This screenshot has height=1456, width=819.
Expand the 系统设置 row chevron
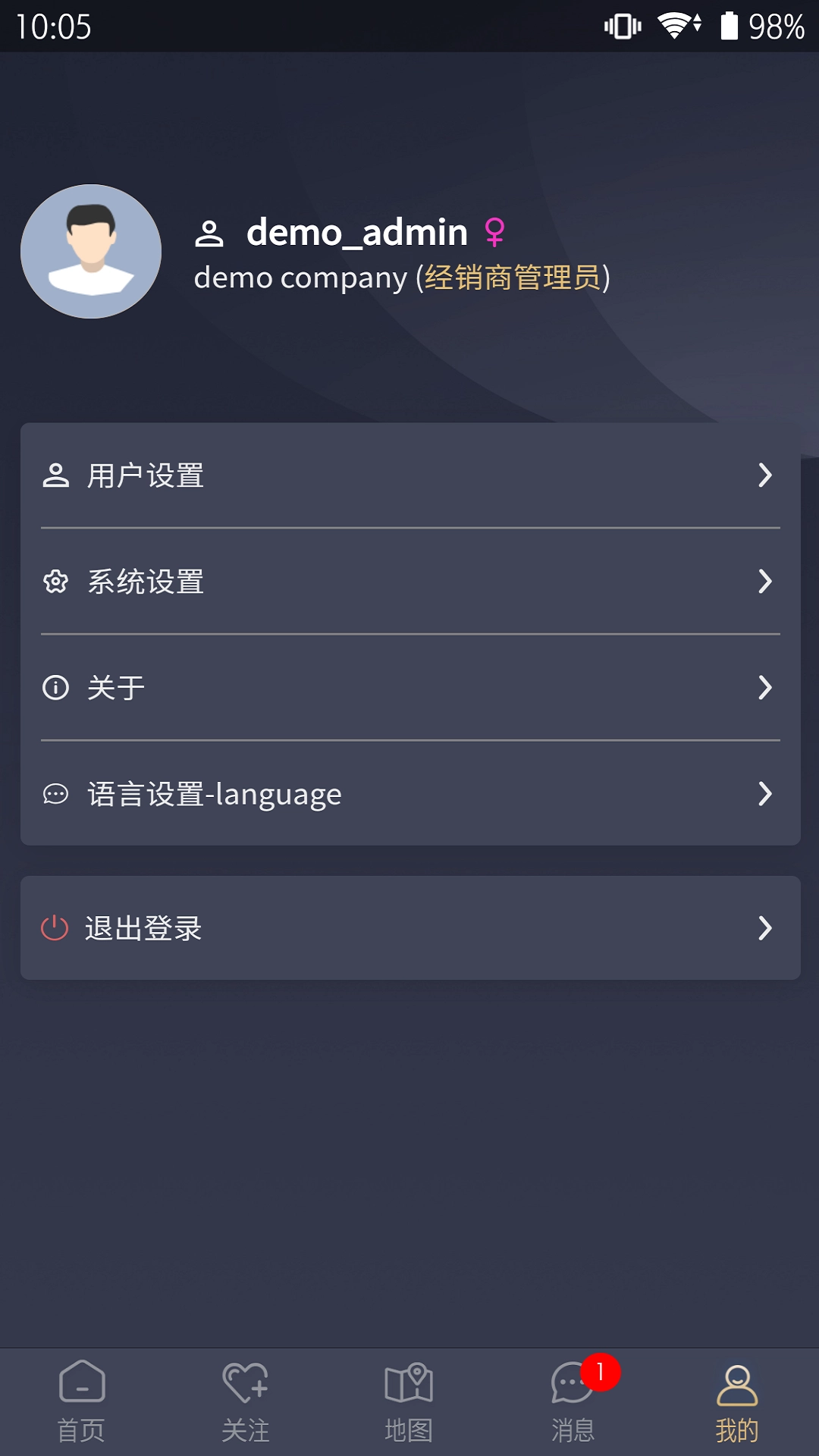766,582
